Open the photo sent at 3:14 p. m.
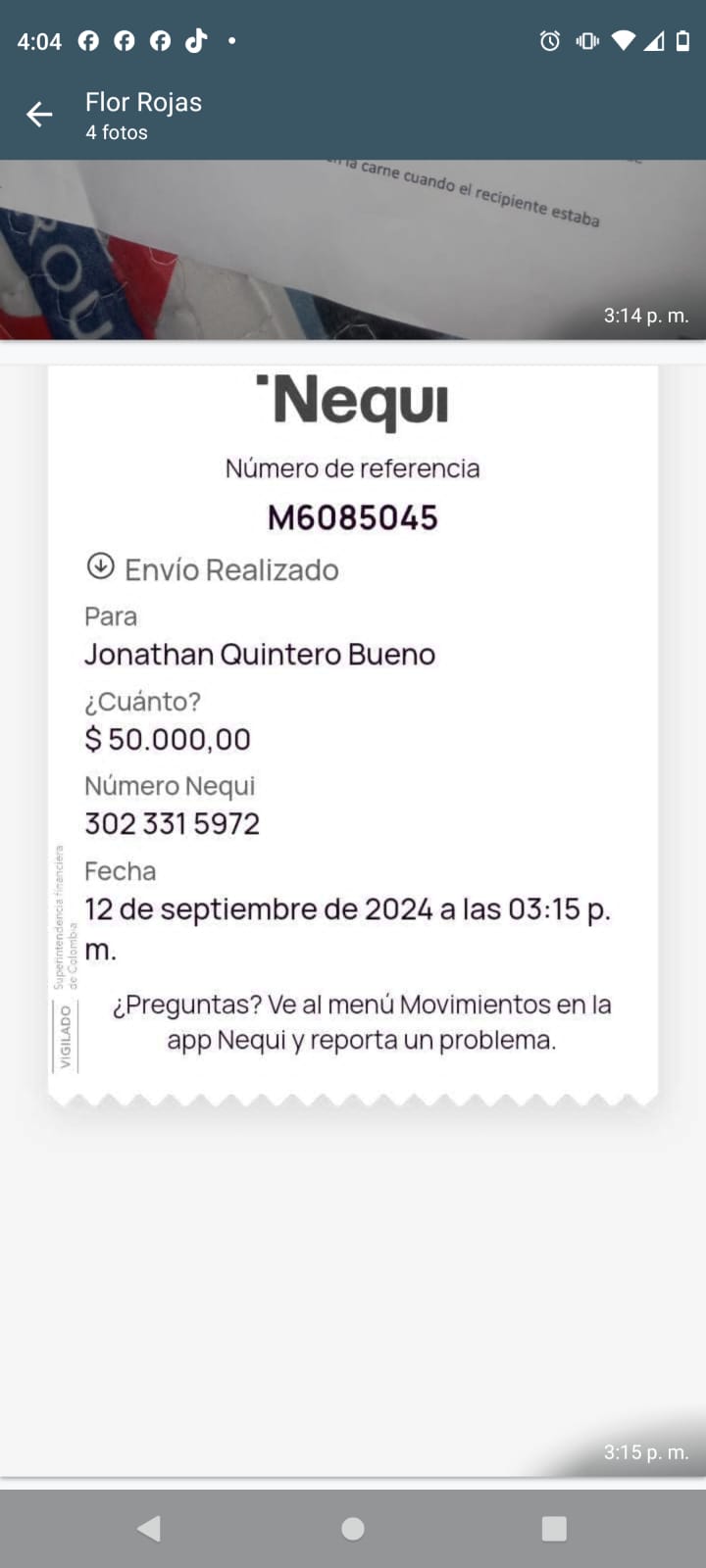The width and height of the screenshot is (706, 1568). point(353,250)
